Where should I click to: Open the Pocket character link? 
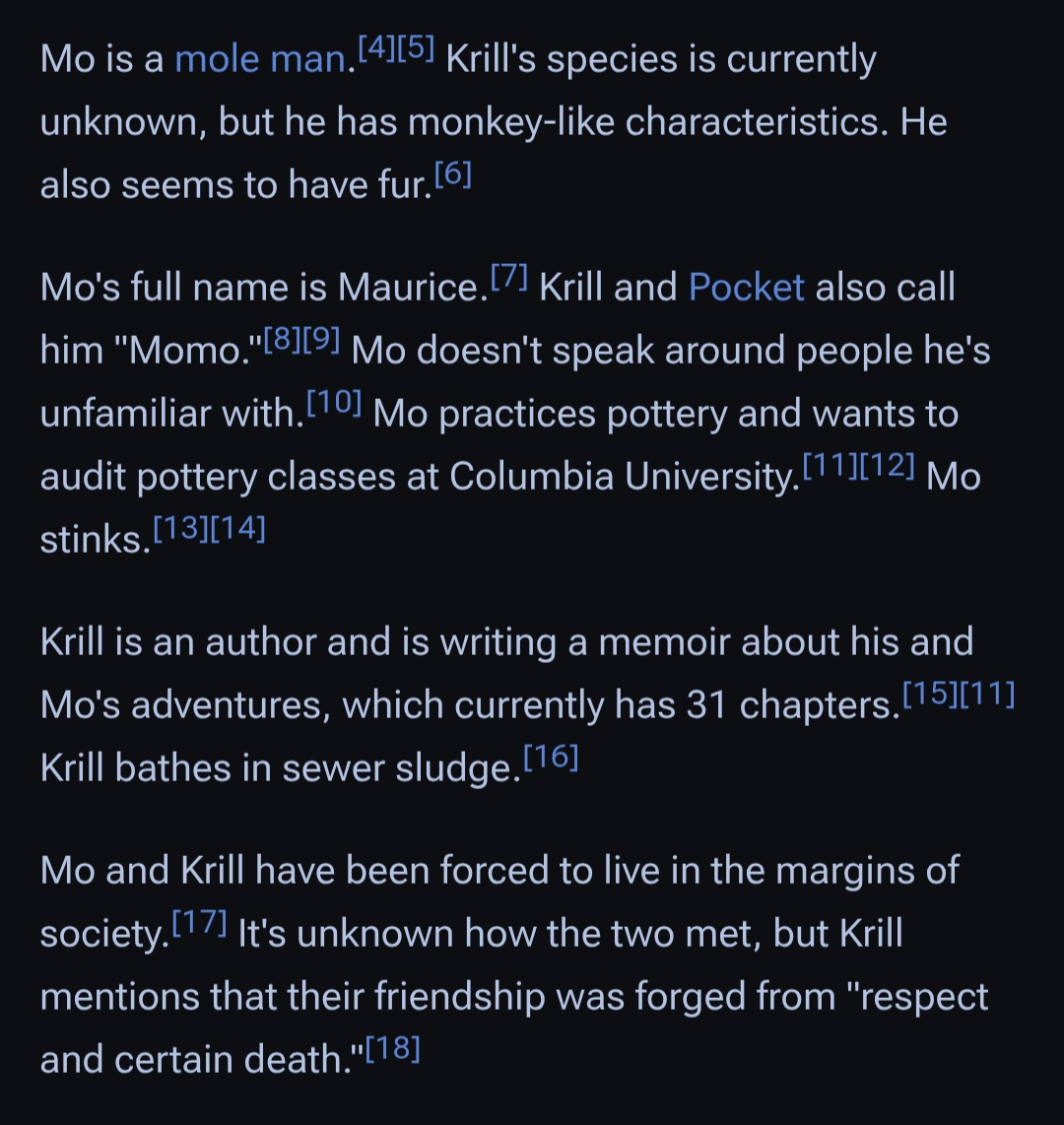(746, 288)
